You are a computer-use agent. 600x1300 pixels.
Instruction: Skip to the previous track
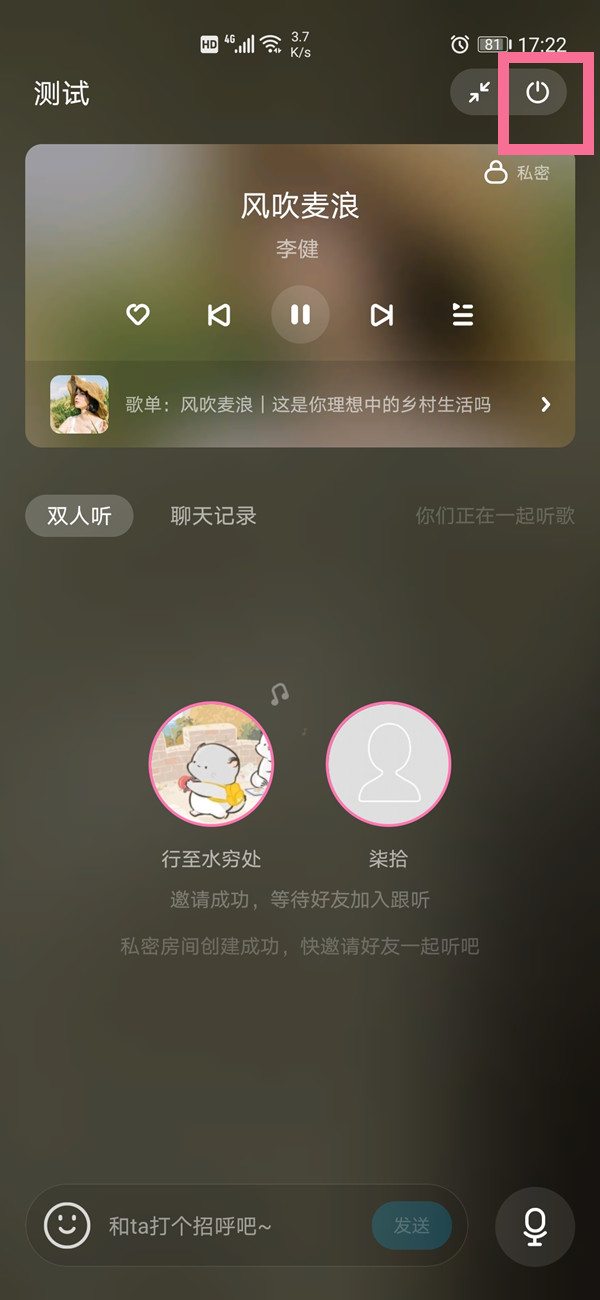click(218, 315)
